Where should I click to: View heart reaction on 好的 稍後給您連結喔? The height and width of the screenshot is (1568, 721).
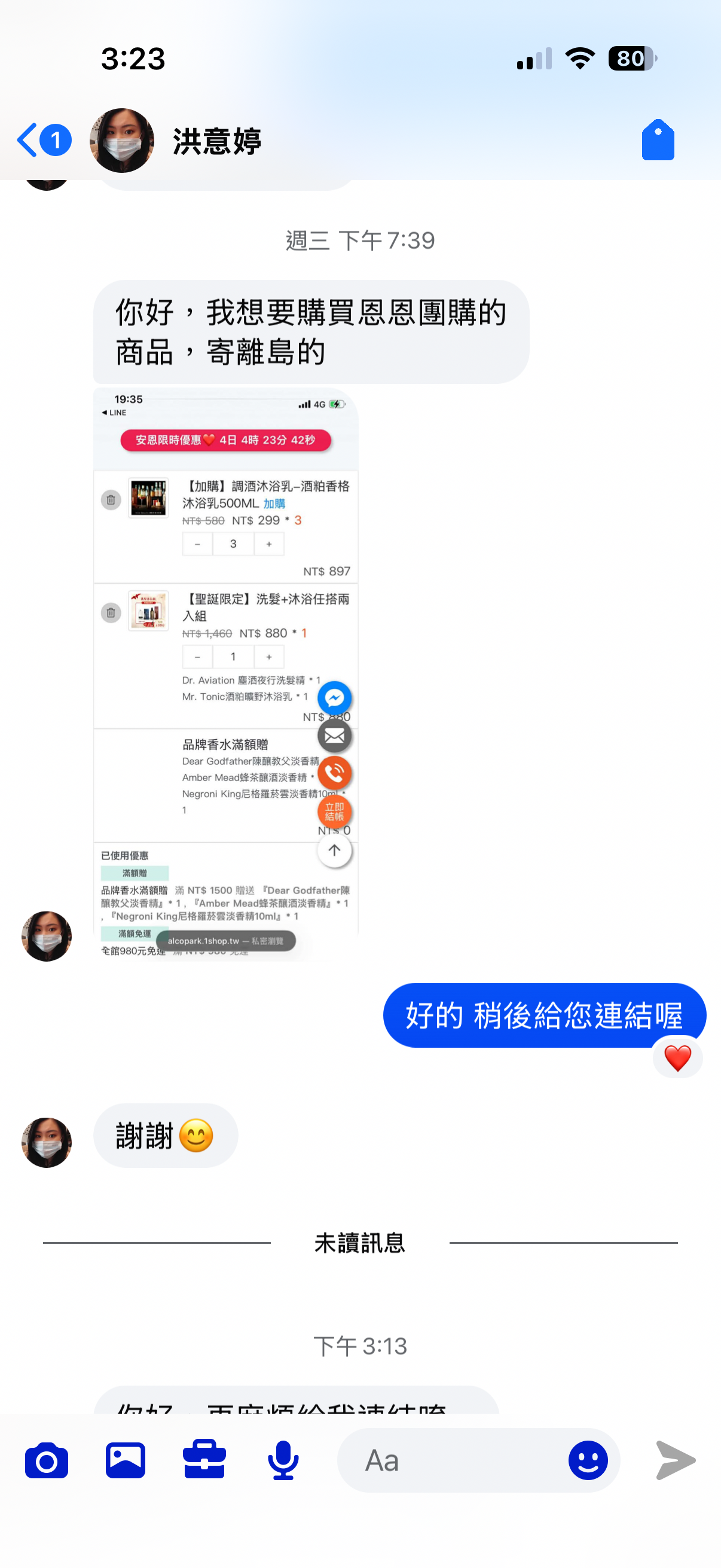(677, 1058)
